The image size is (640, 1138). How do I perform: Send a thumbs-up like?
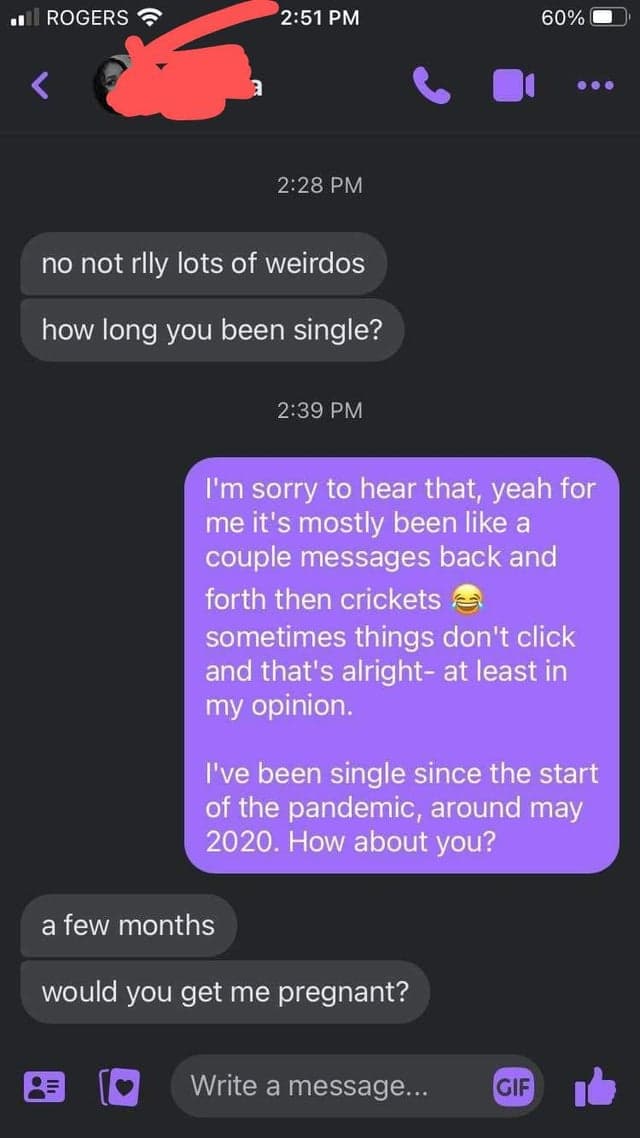coord(595,1086)
